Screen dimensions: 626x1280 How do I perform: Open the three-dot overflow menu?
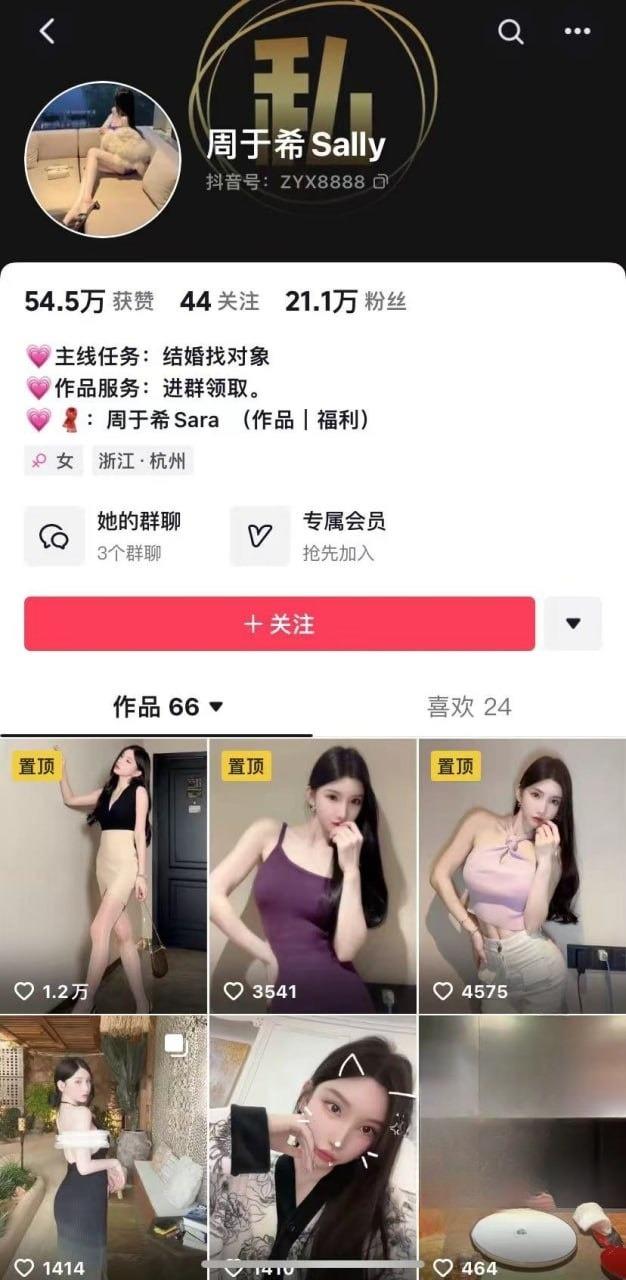(577, 32)
